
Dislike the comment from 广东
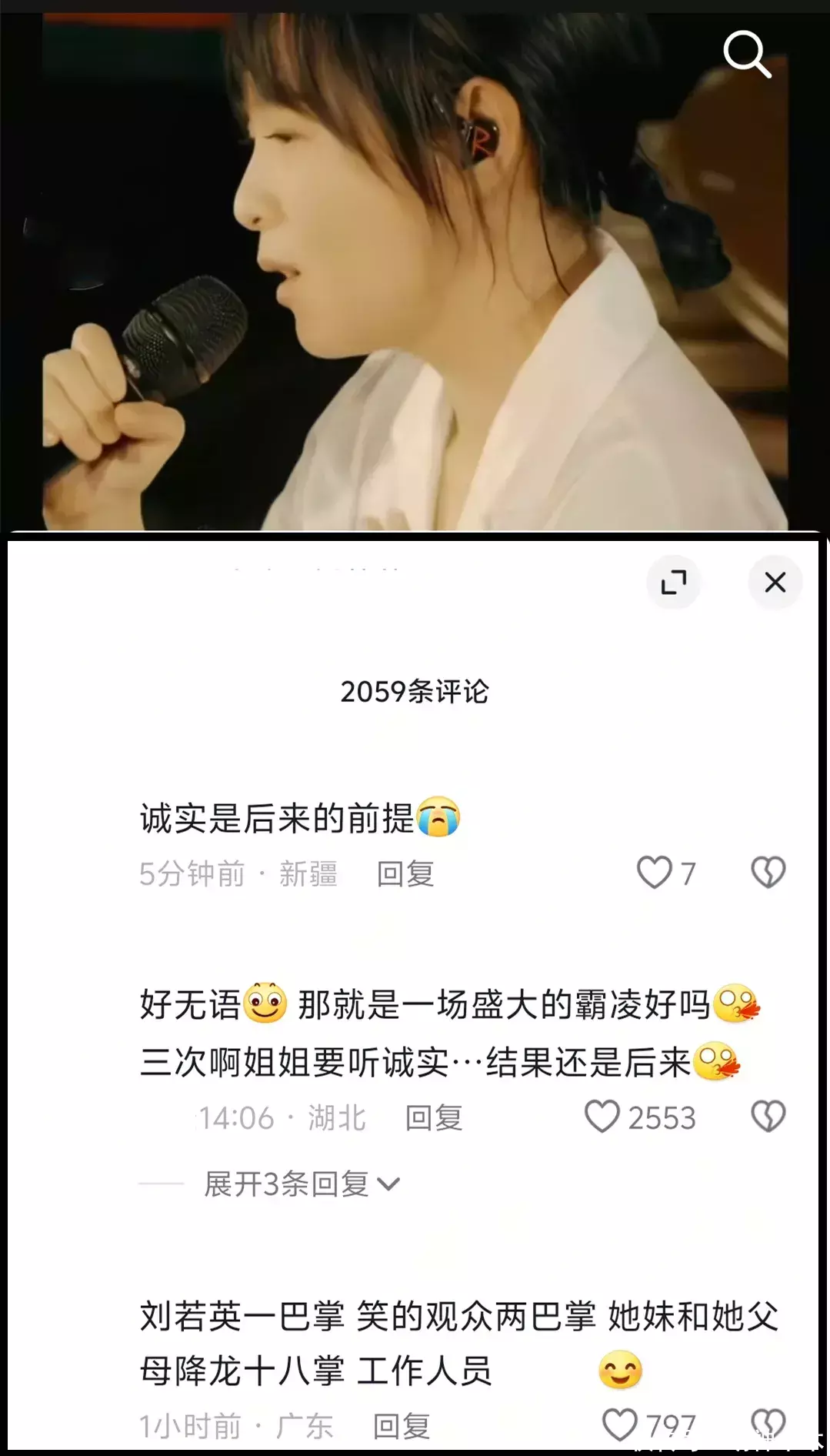click(x=768, y=1424)
